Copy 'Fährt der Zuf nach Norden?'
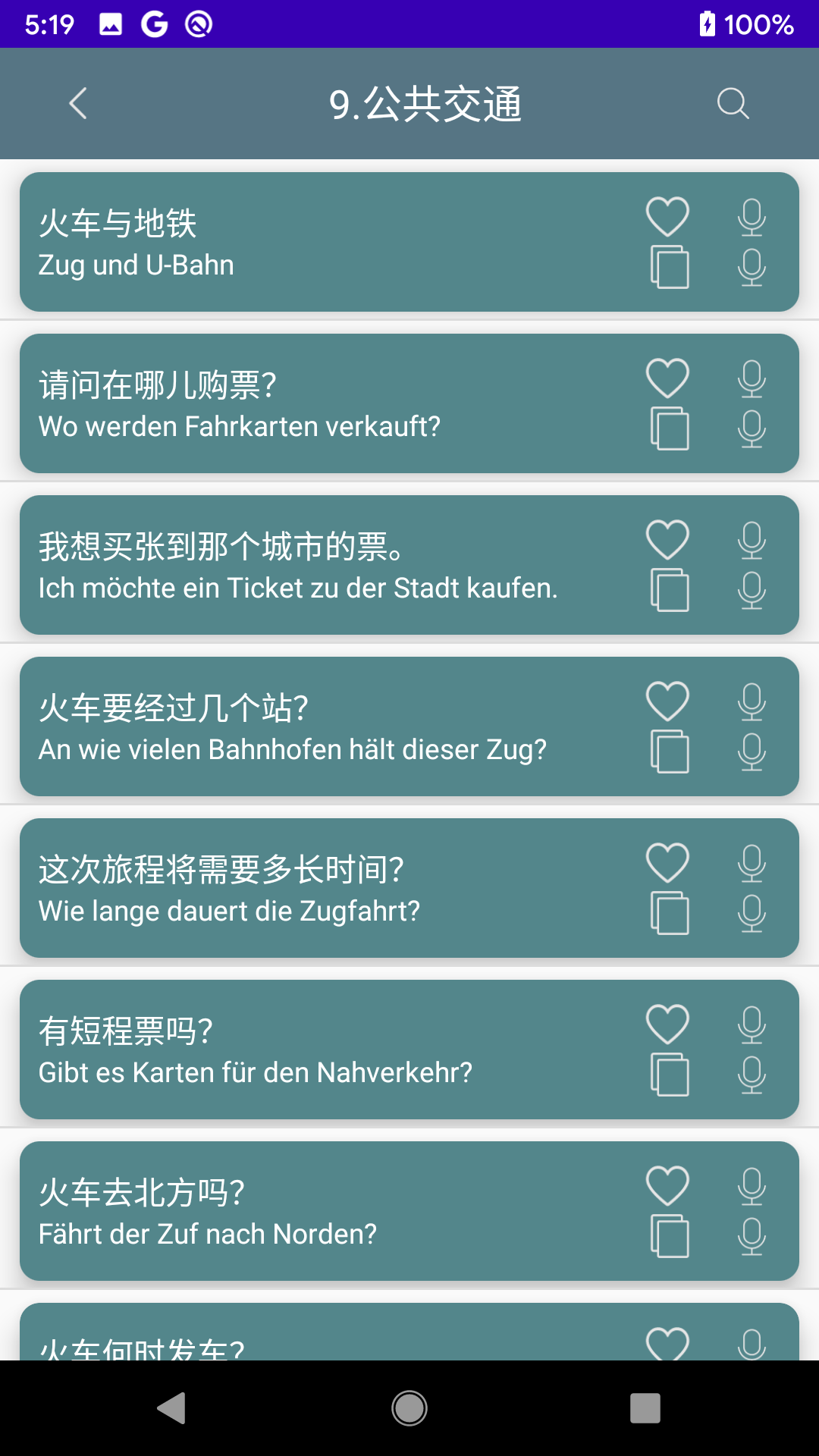This screenshot has height=1456, width=819. [x=670, y=1236]
